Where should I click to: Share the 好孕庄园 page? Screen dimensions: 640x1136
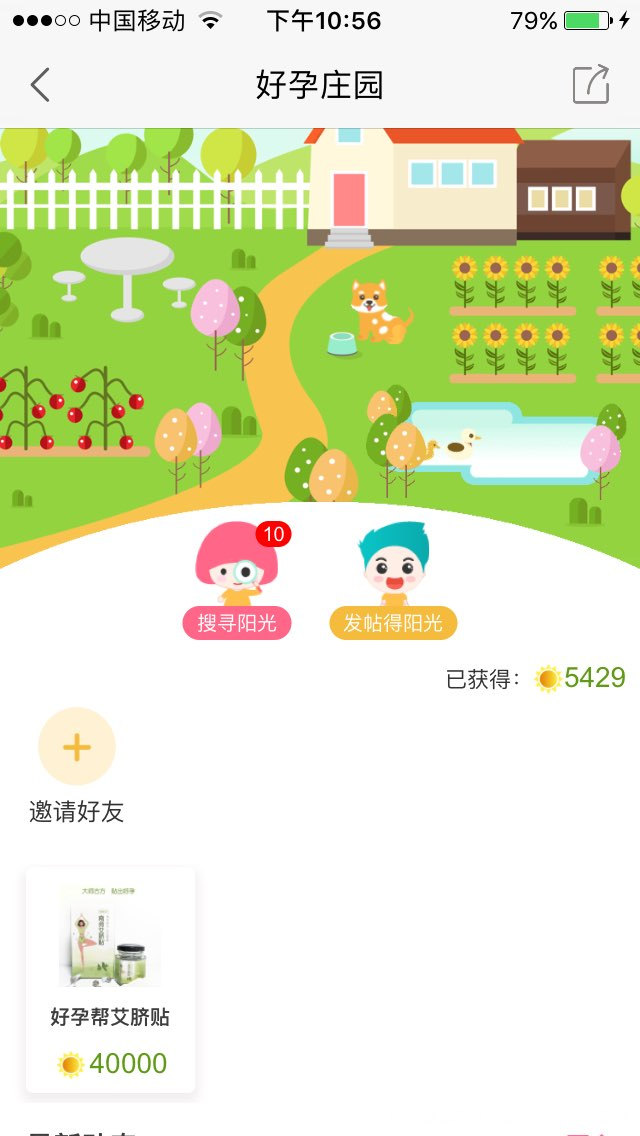[590, 85]
